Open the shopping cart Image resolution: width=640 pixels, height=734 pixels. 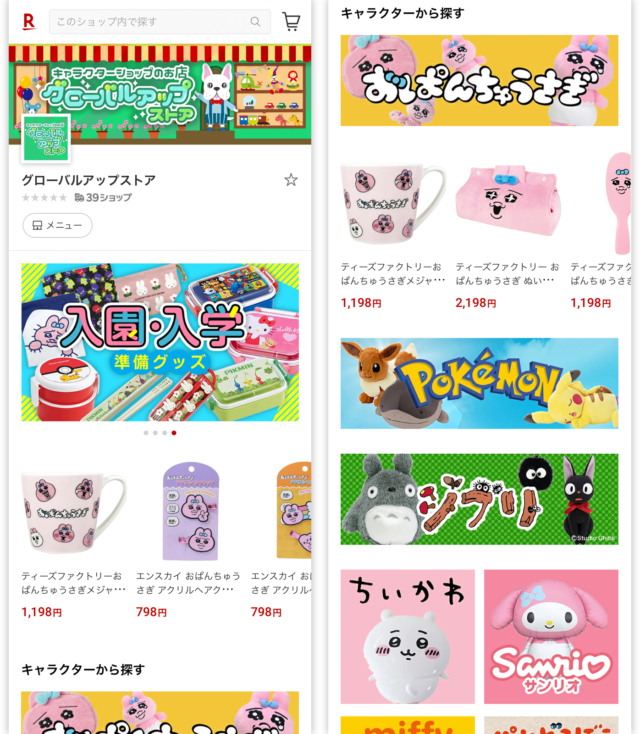291,21
